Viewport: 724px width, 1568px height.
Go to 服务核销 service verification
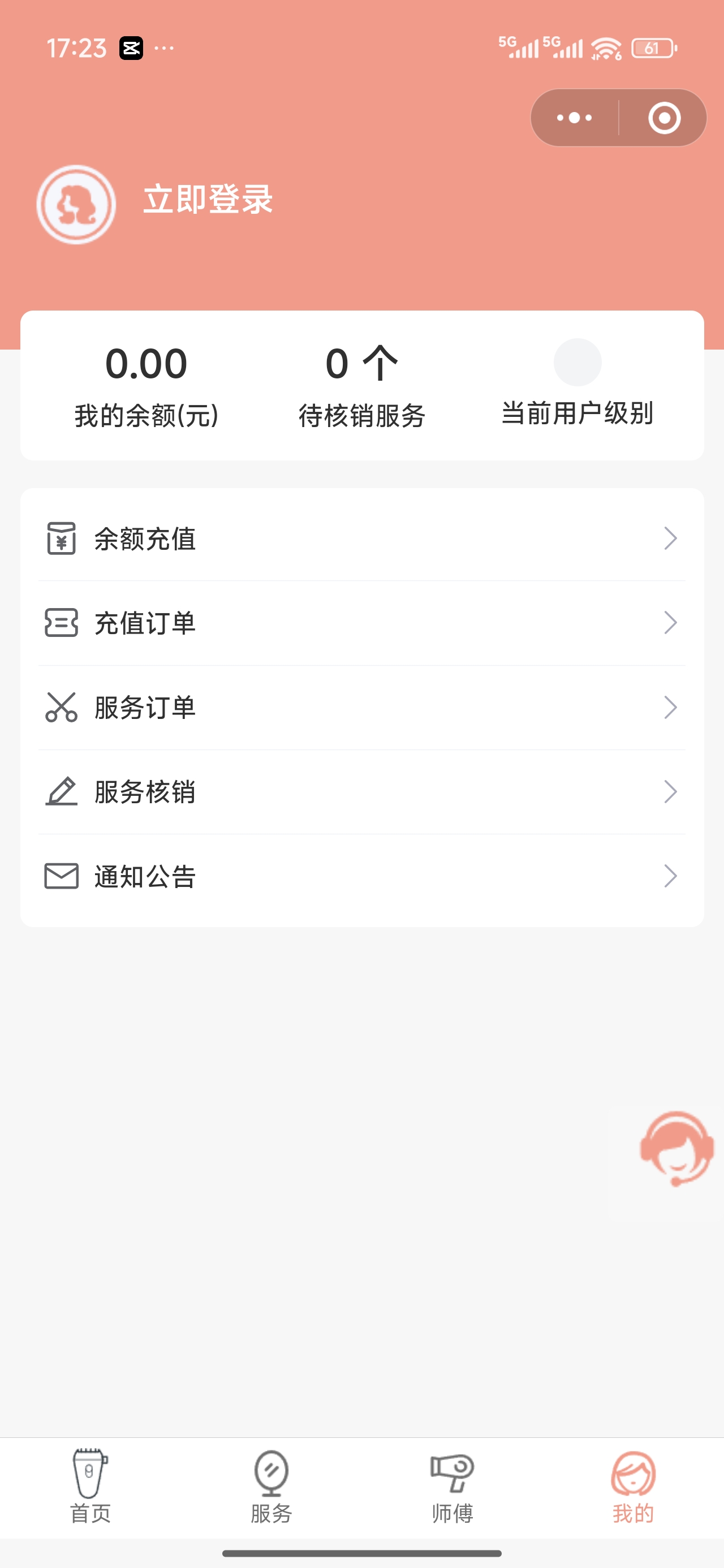click(x=361, y=792)
